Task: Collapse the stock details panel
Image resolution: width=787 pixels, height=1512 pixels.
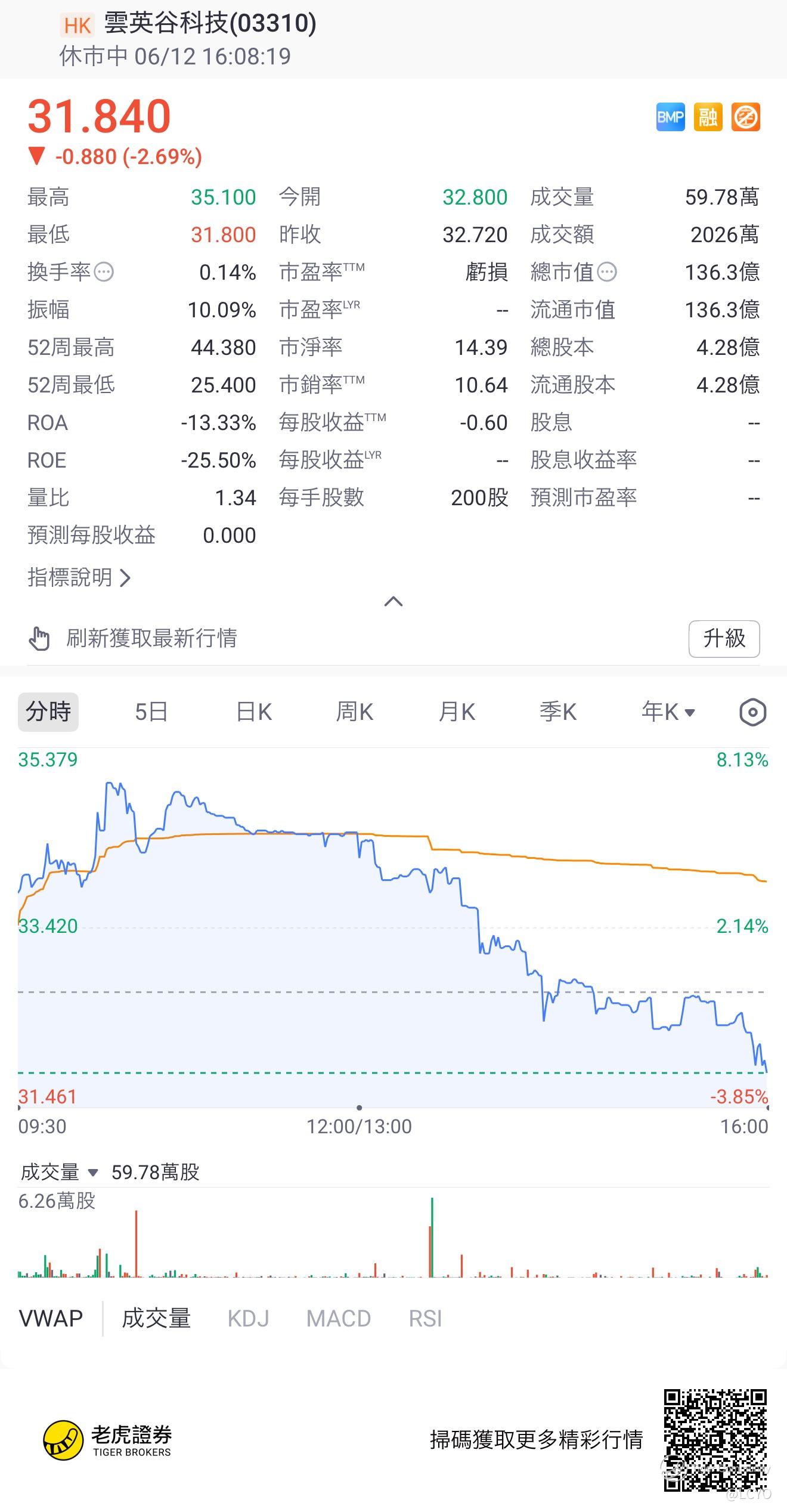Action: [393, 601]
